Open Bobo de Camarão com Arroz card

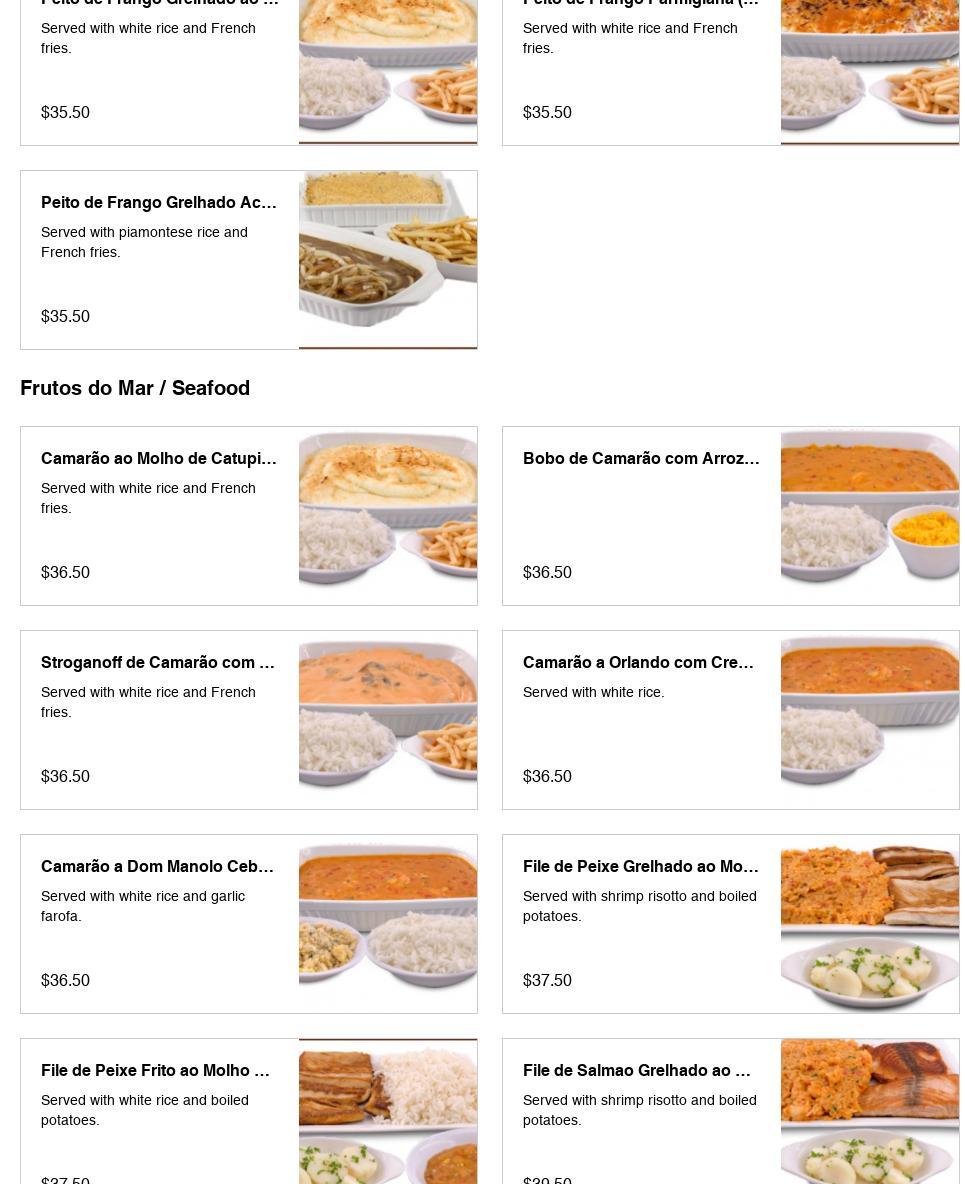641,459
